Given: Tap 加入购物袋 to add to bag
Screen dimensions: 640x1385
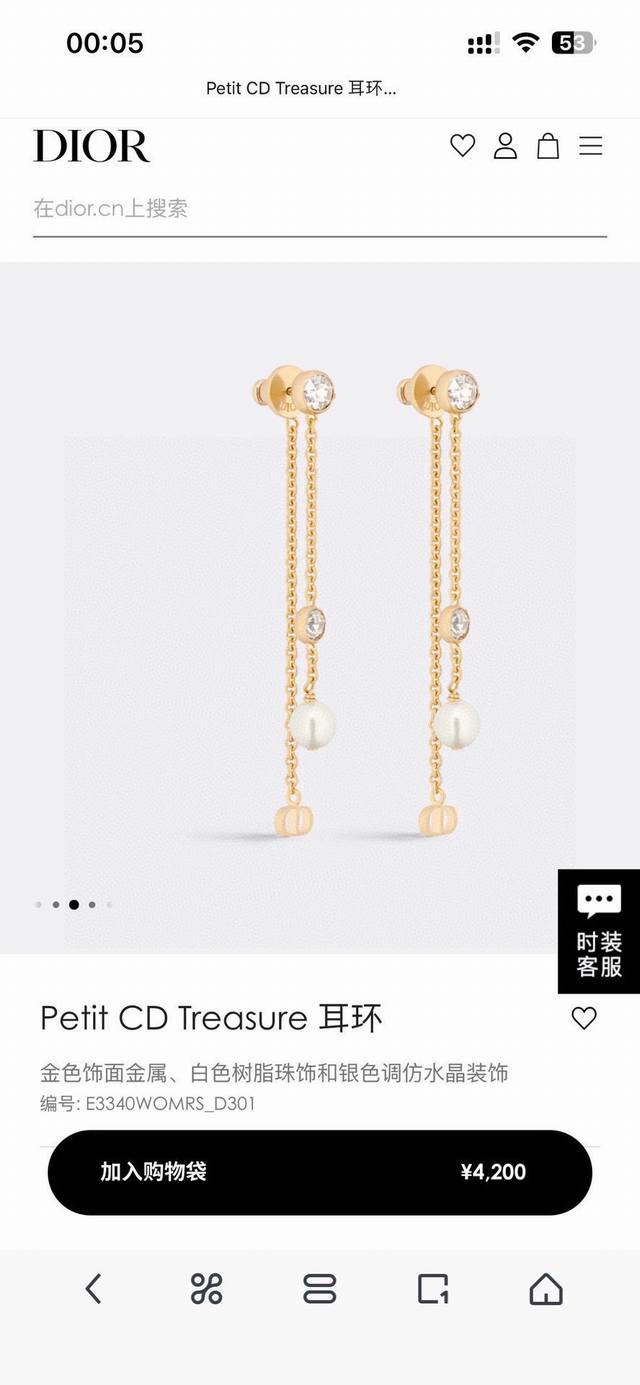Looking at the screenshot, I should point(319,1172).
